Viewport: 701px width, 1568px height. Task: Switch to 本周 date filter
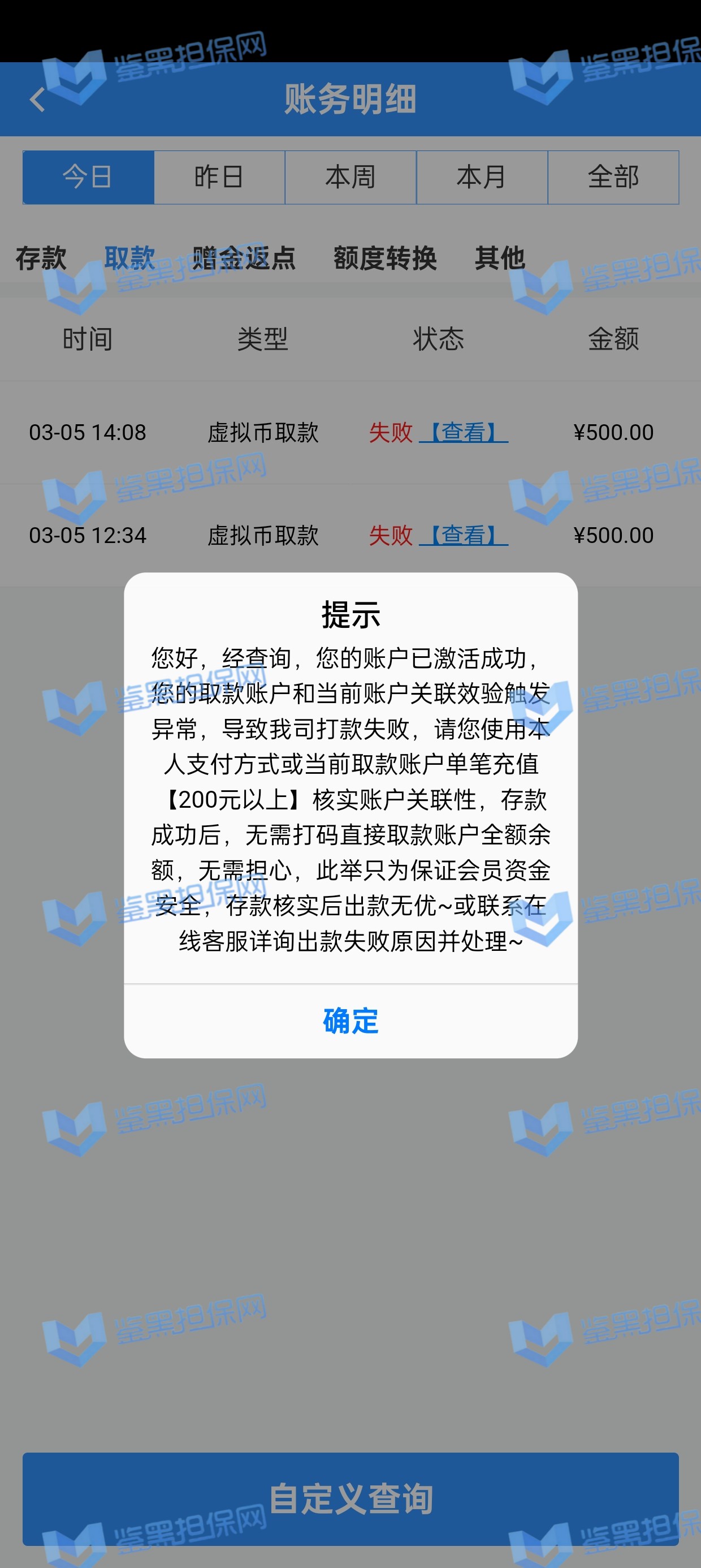[x=350, y=177]
